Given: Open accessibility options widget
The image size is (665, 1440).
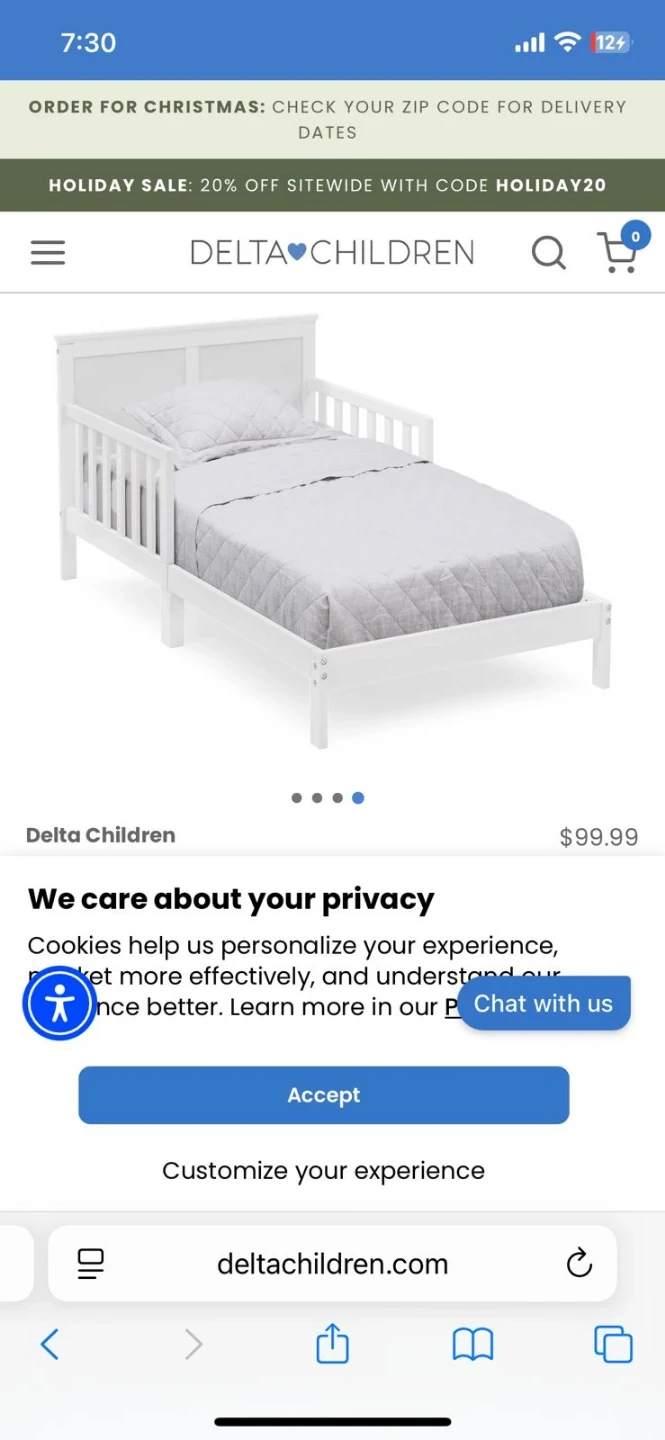Looking at the screenshot, I should coord(59,1003).
